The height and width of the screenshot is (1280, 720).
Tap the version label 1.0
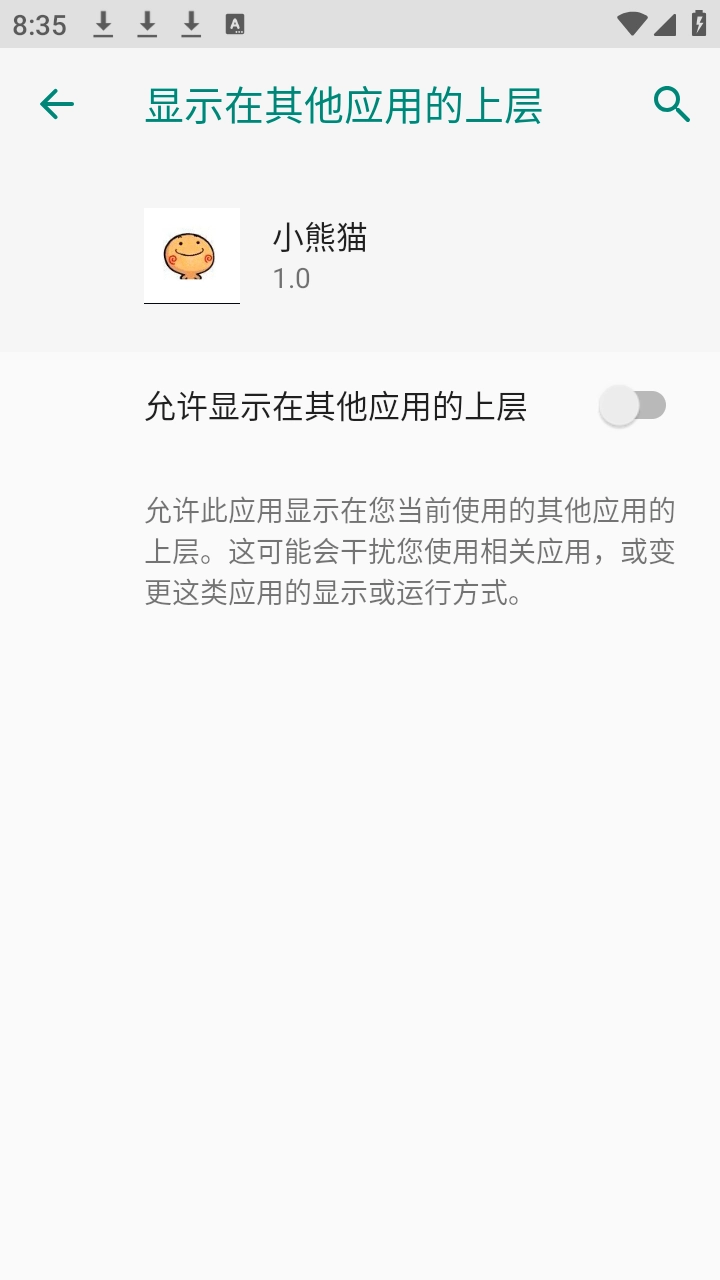click(x=292, y=279)
